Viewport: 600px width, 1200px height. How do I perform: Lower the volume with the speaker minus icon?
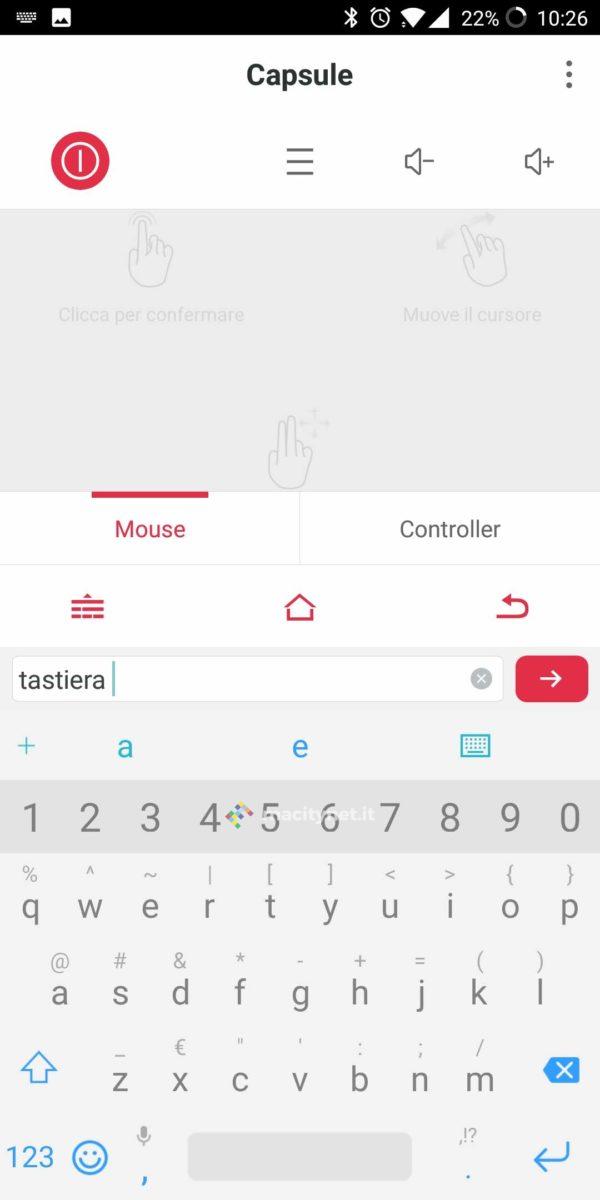point(419,161)
